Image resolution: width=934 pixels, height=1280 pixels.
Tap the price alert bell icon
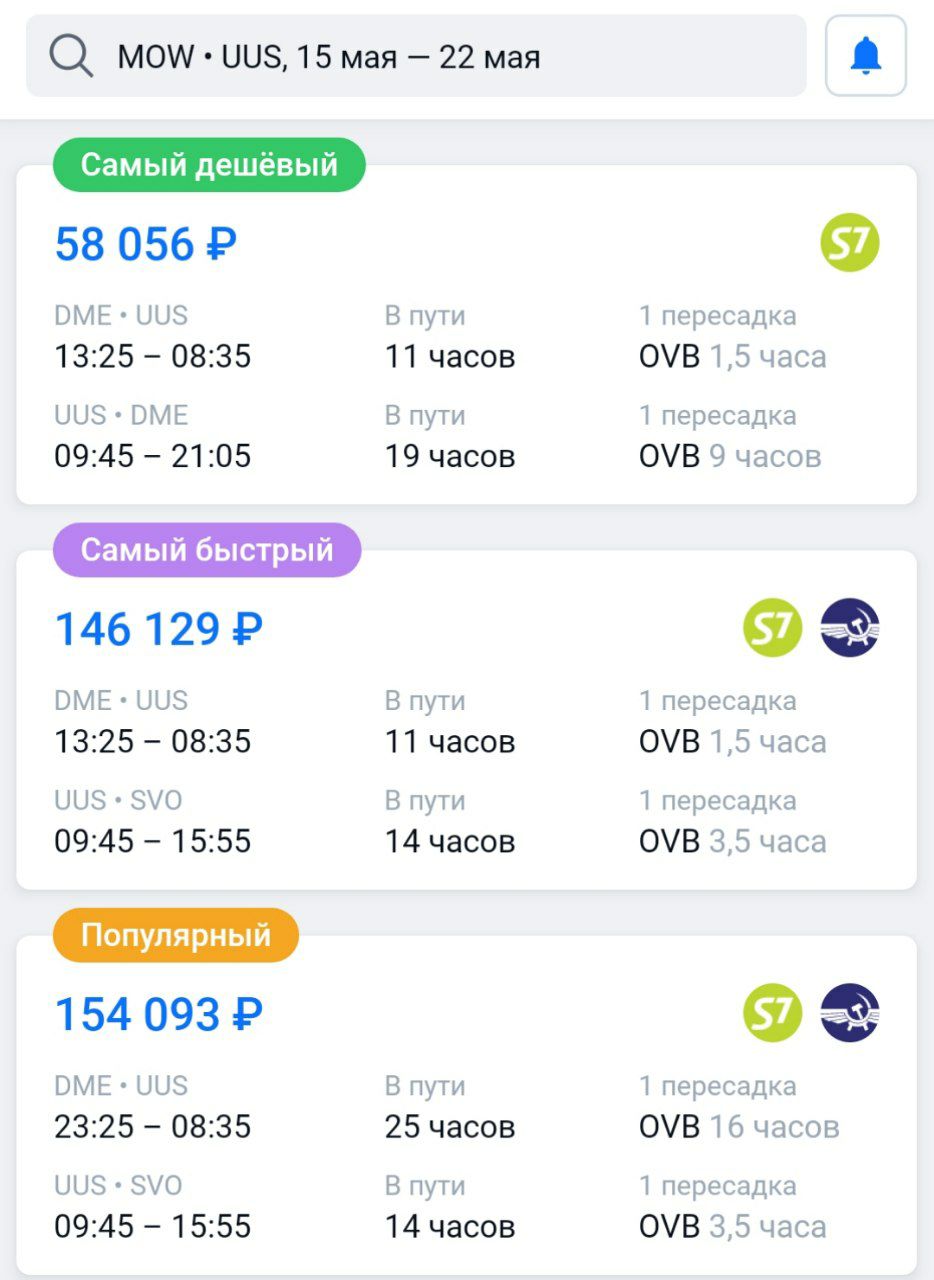[x=865, y=56]
